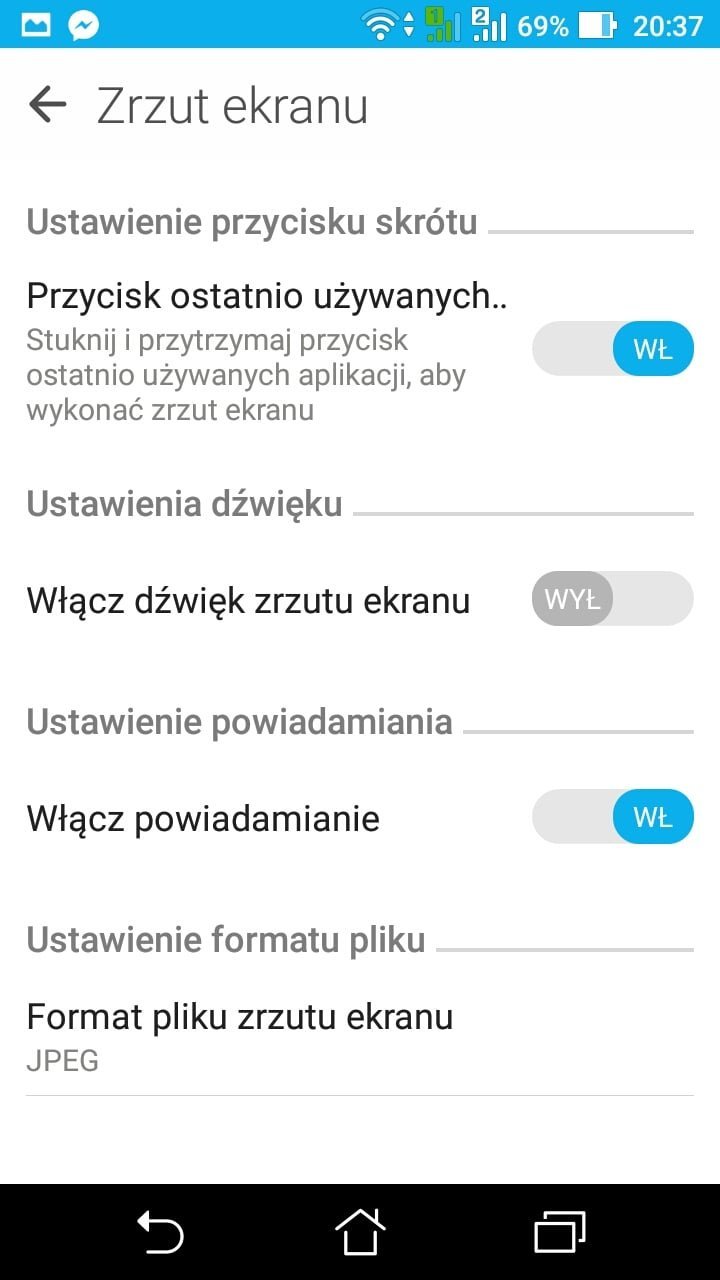Tap the system home button
This screenshot has height=1280, width=720.
click(360, 1232)
